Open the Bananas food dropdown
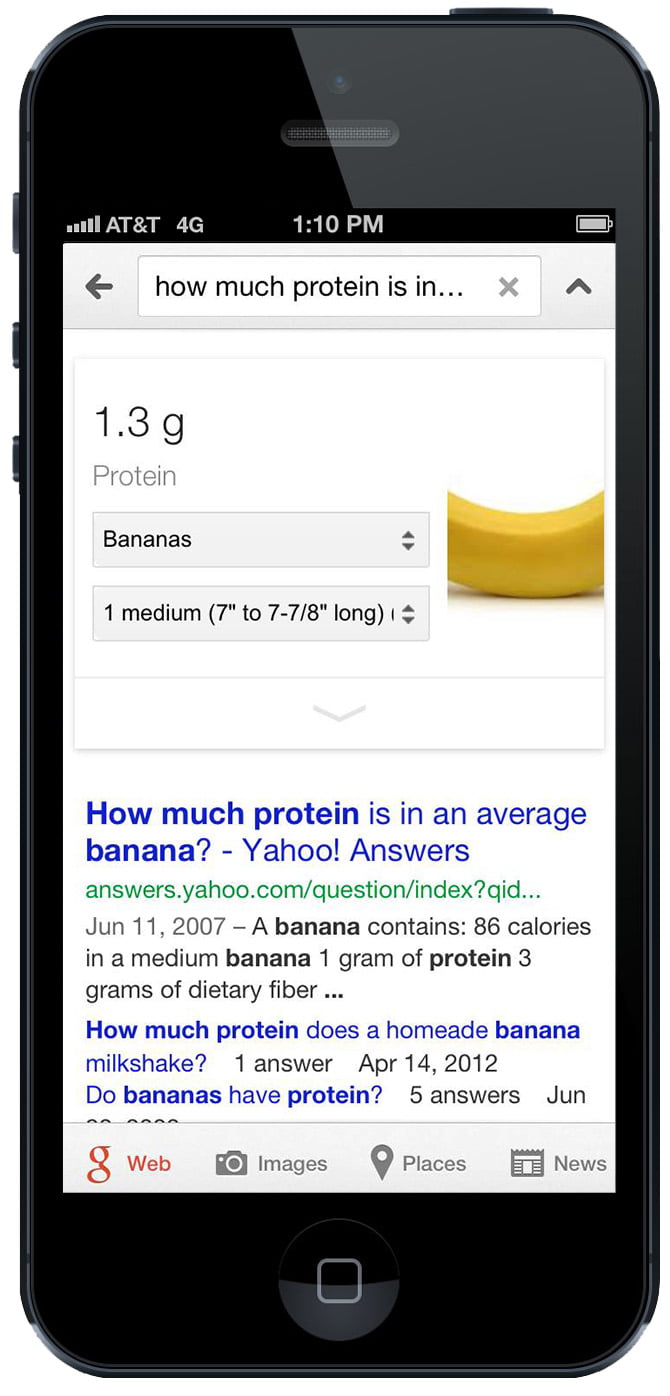The width and height of the screenshot is (670, 1396). point(261,540)
